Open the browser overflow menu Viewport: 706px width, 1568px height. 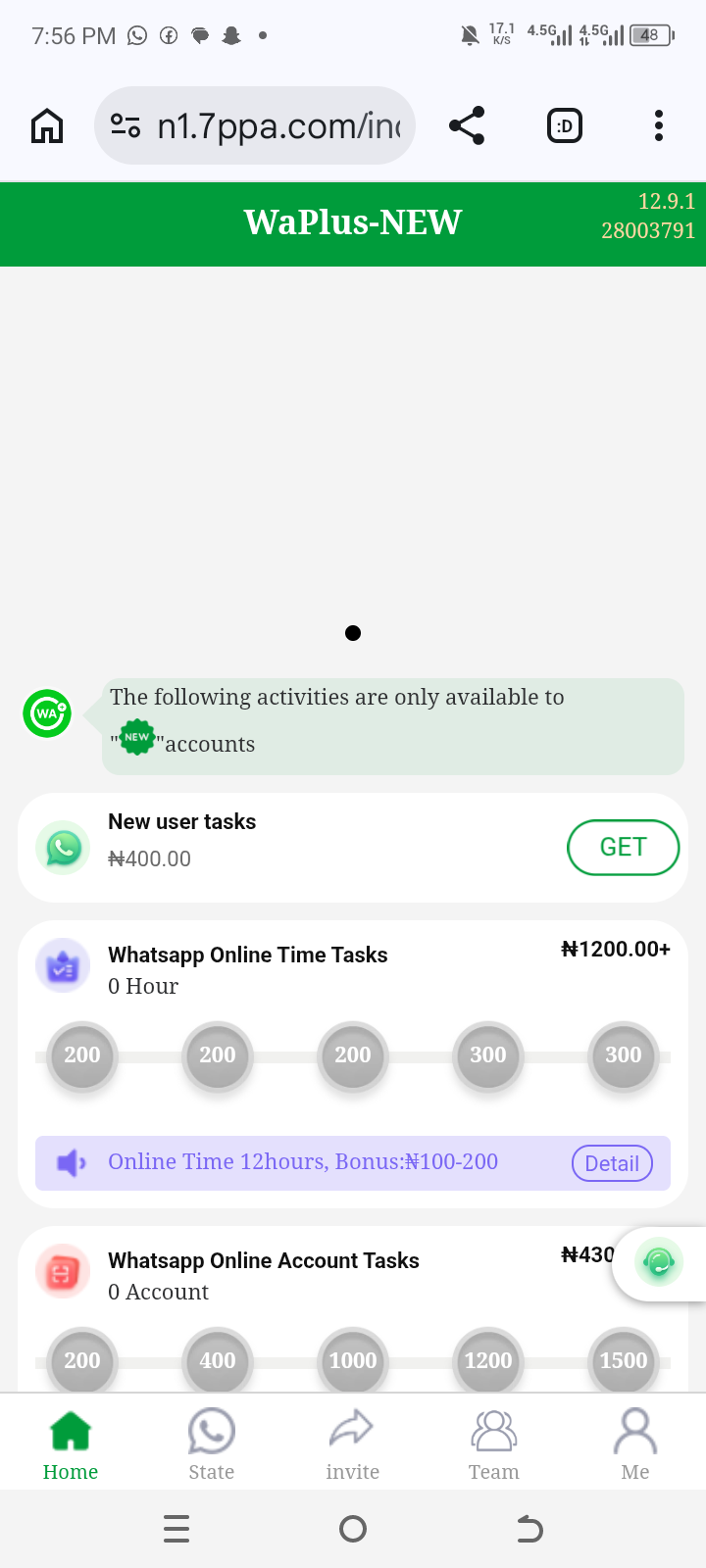point(659,125)
